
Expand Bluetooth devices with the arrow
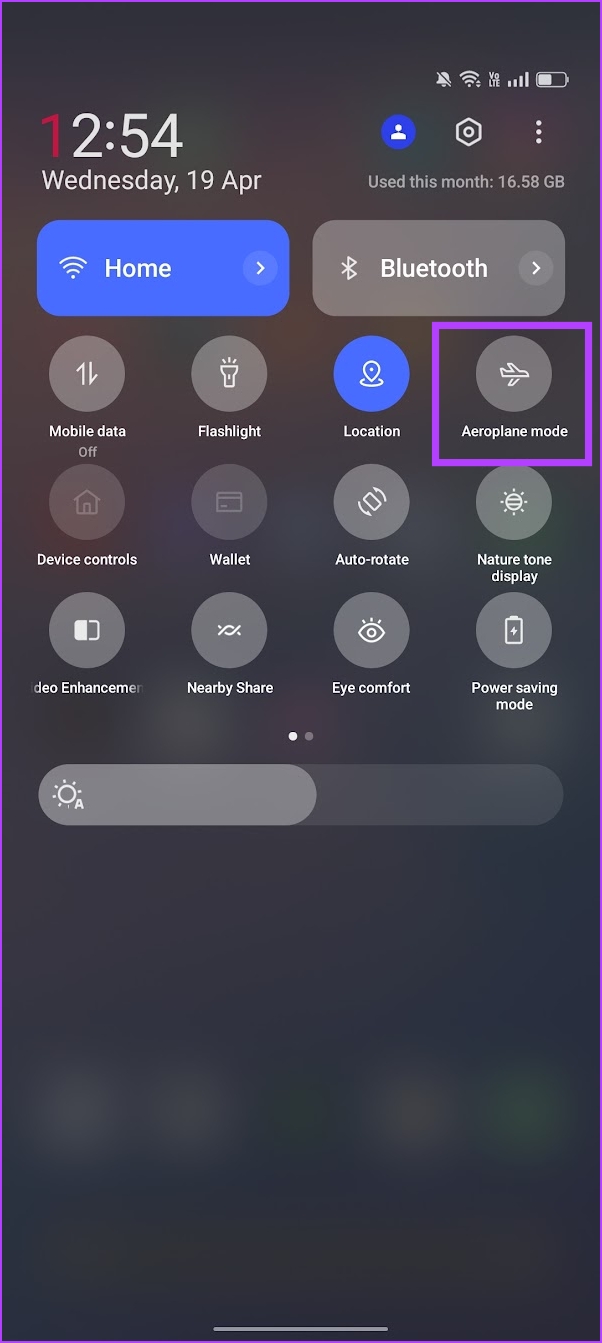536,268
